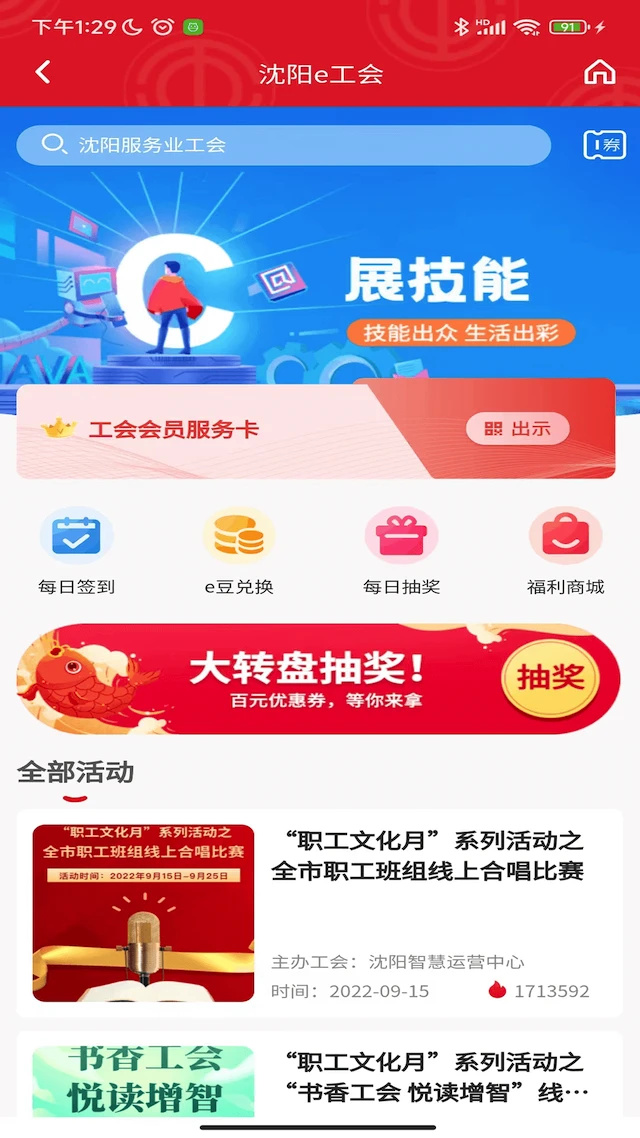Tap the 抽奖 button on the 大转盘 banner
The width and height of the screenshot is (640, 1138).
click(549, 678)
